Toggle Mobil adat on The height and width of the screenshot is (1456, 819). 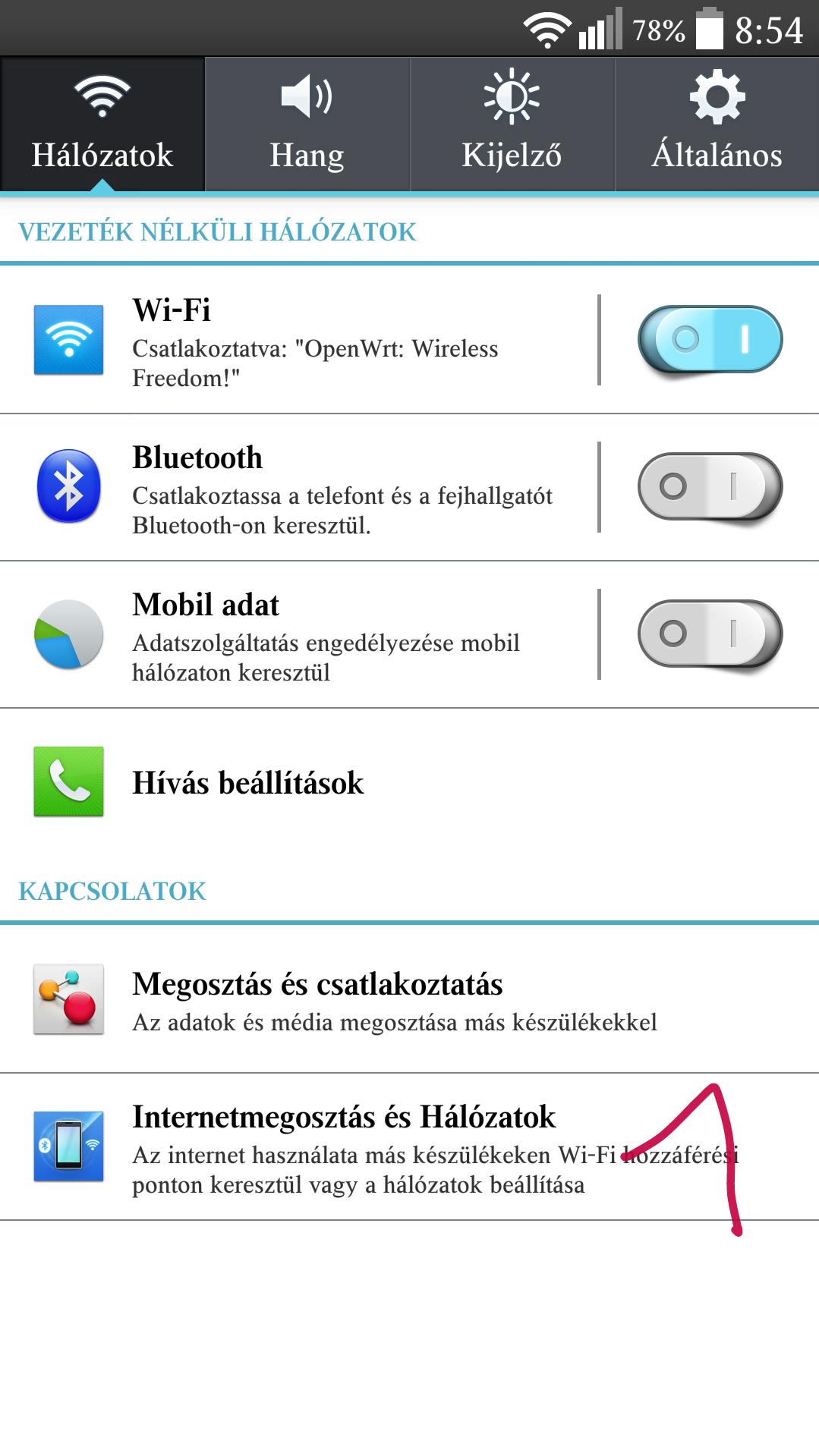click(x=710, y=634)
